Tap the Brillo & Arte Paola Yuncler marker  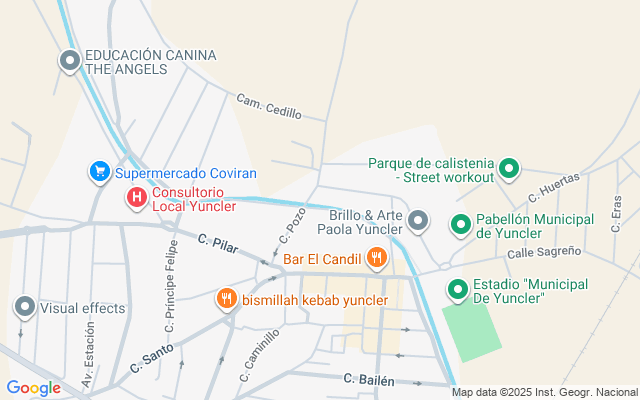(418, 220)
